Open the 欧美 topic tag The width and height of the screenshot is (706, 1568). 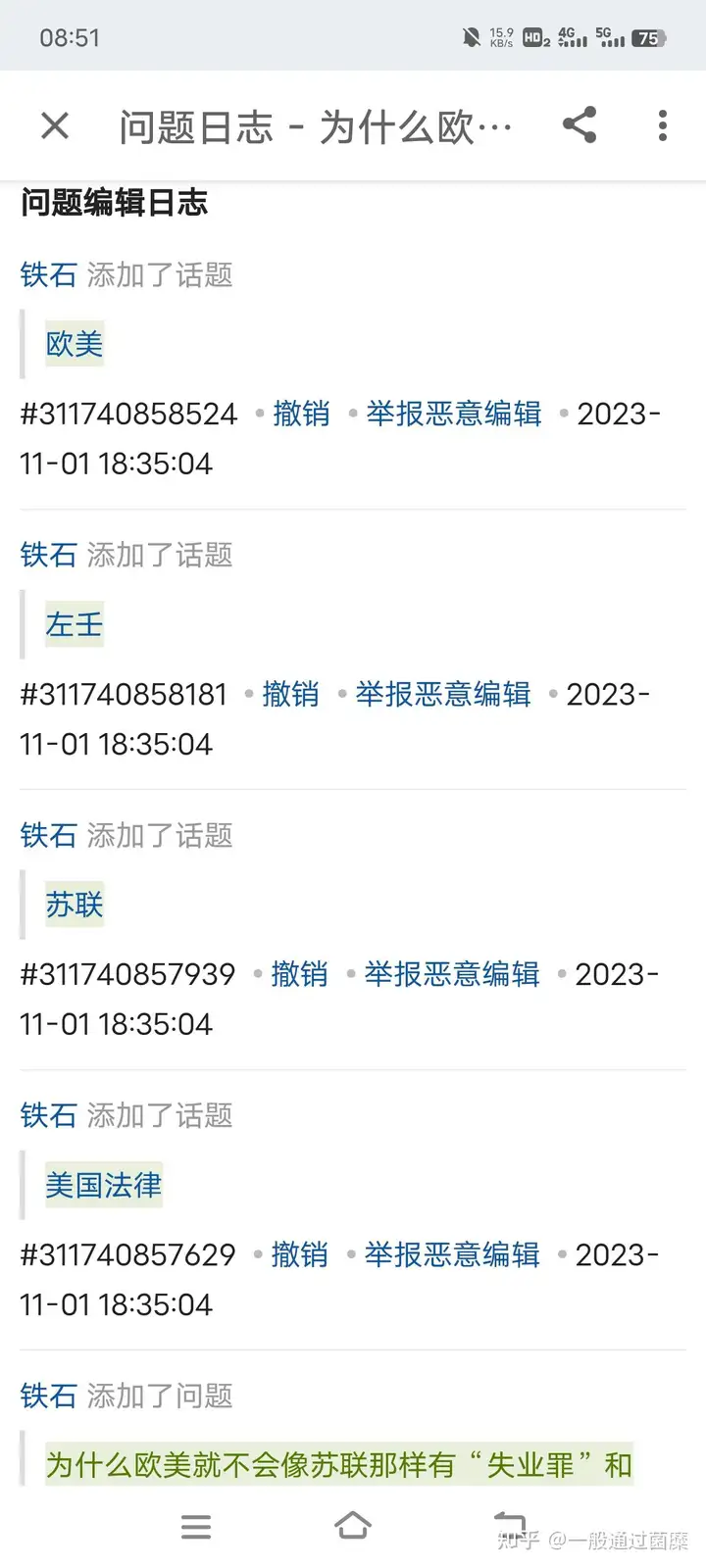pos(75,344)
